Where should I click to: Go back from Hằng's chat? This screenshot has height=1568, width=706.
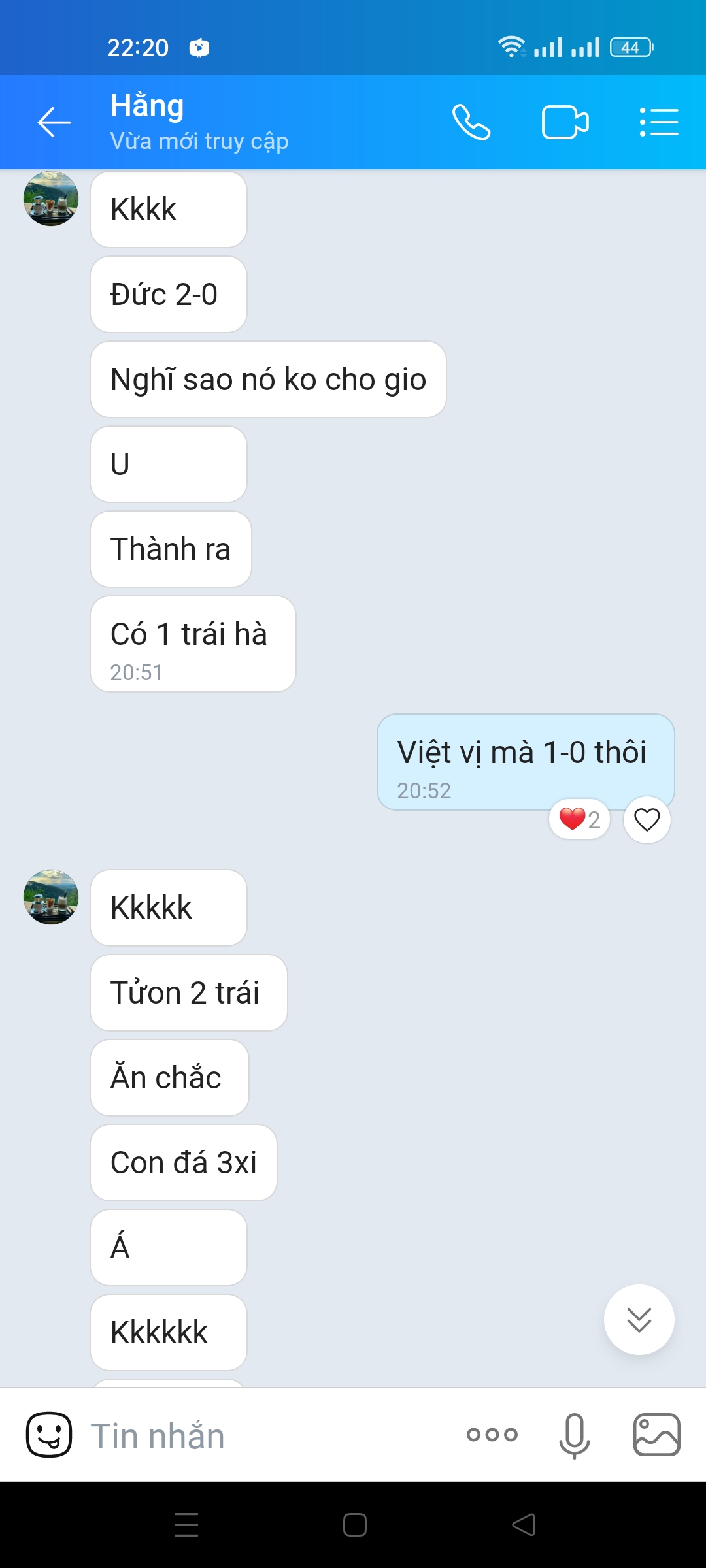tap(54, 122)
